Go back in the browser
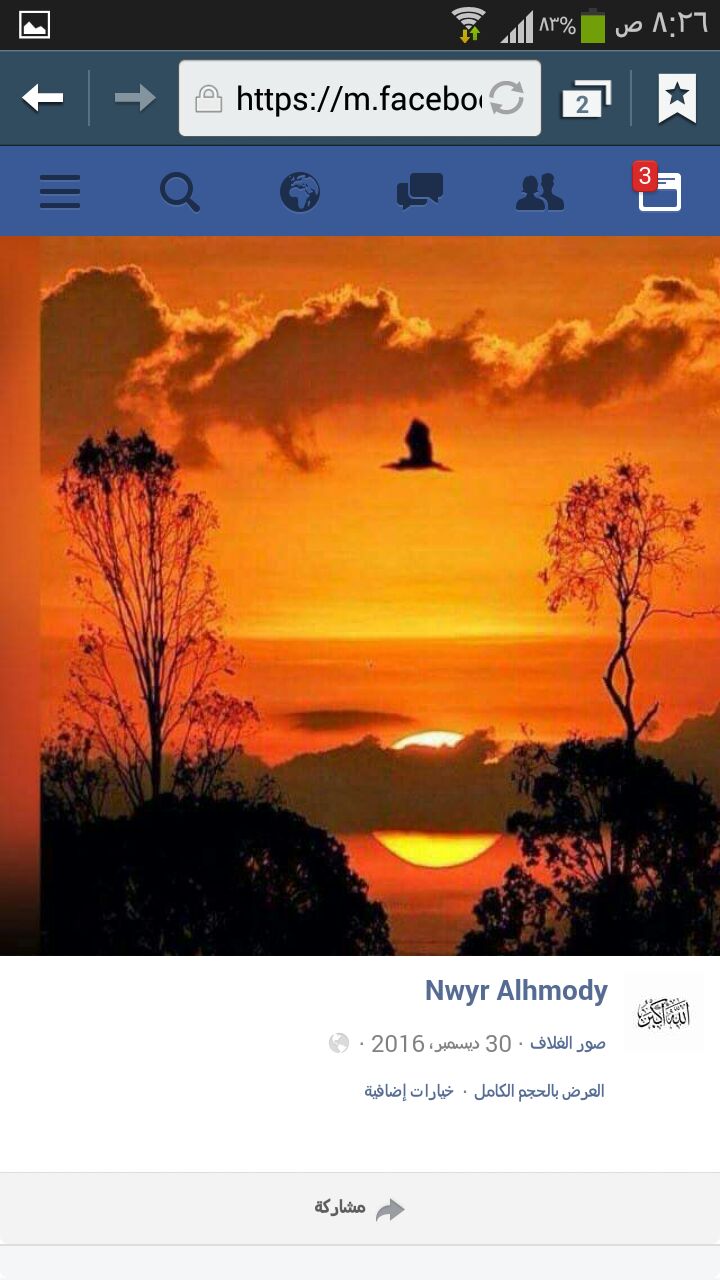Viewport: 720px width, 1280px height. (43, 98)
